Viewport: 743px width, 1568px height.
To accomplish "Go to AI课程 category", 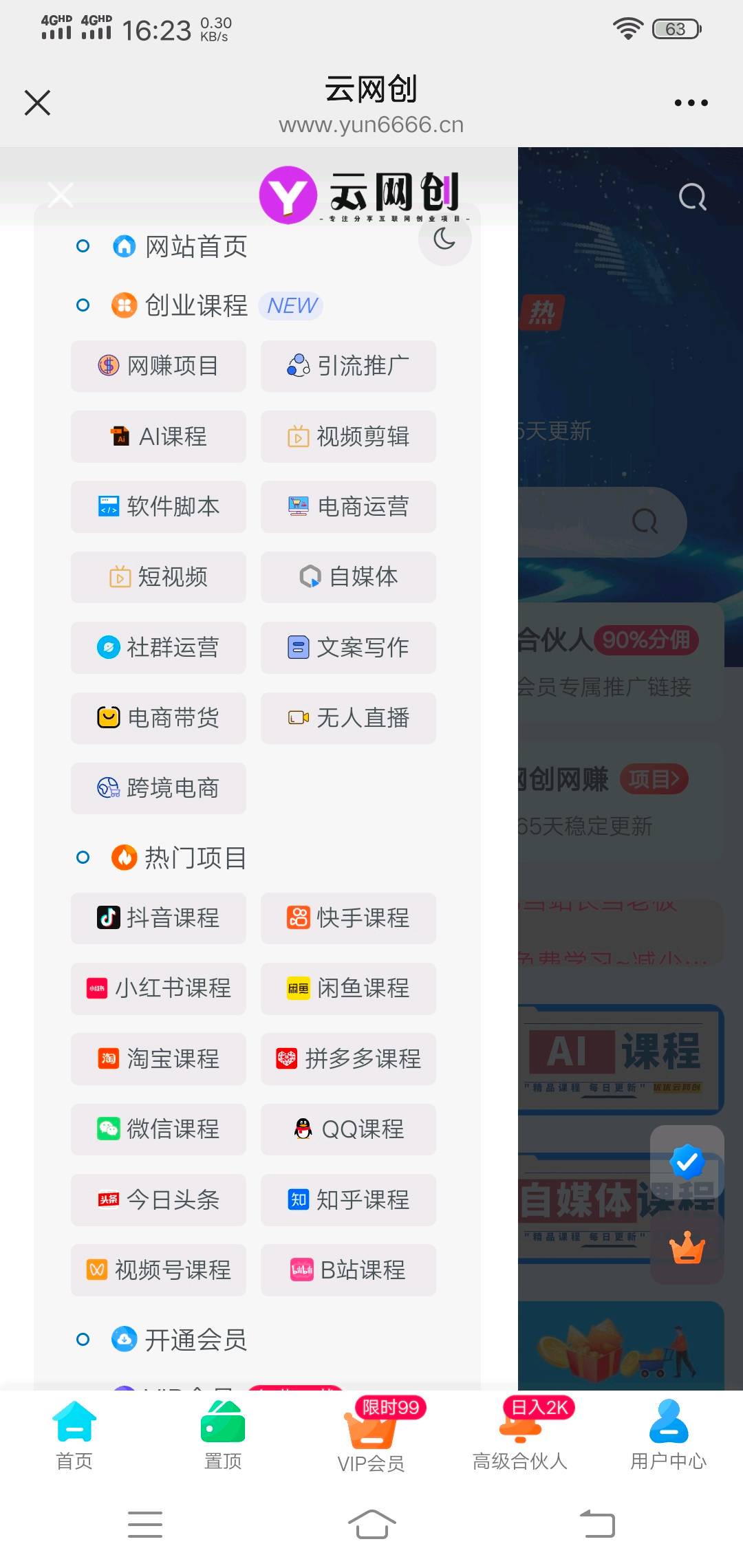I will 158,437.
